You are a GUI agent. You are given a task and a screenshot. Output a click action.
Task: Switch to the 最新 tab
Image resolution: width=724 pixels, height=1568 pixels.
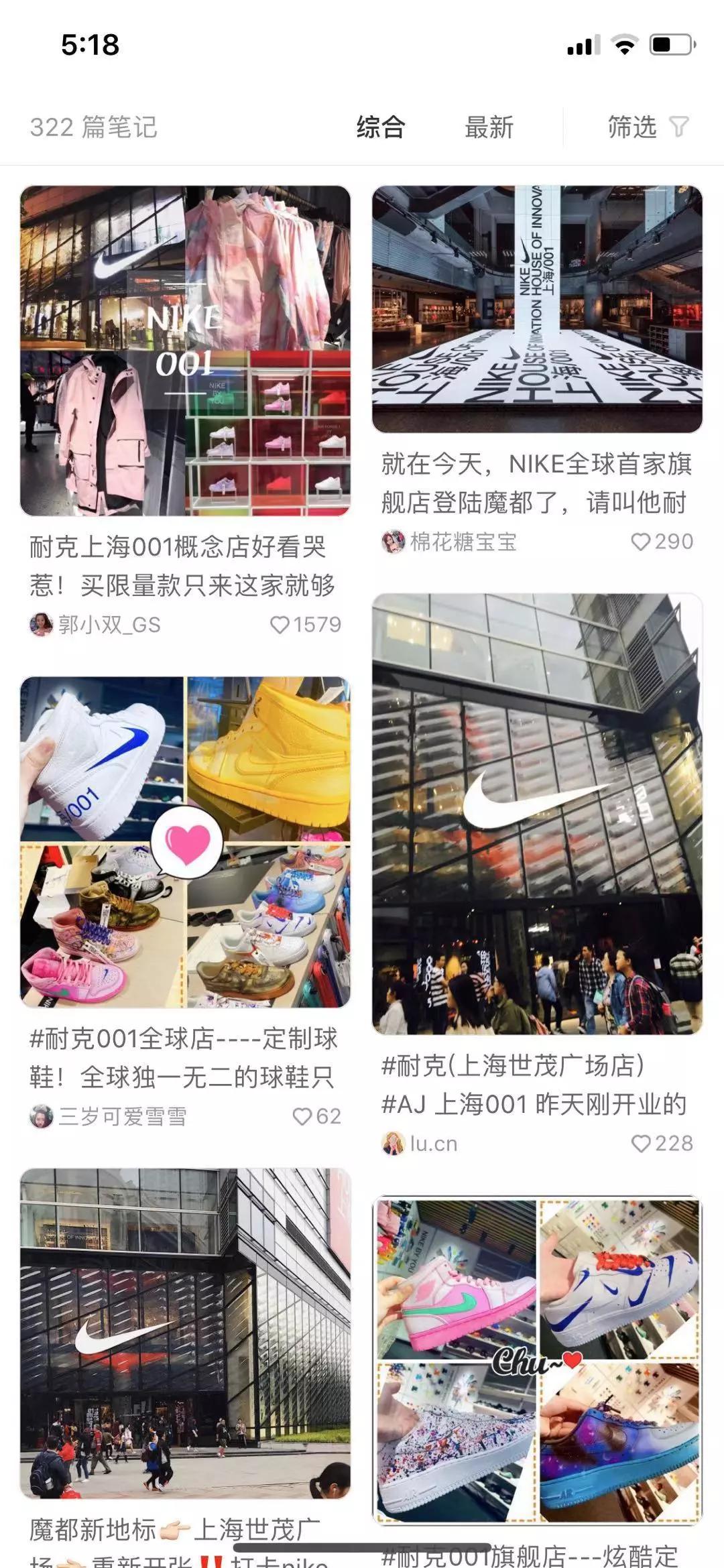488,127
